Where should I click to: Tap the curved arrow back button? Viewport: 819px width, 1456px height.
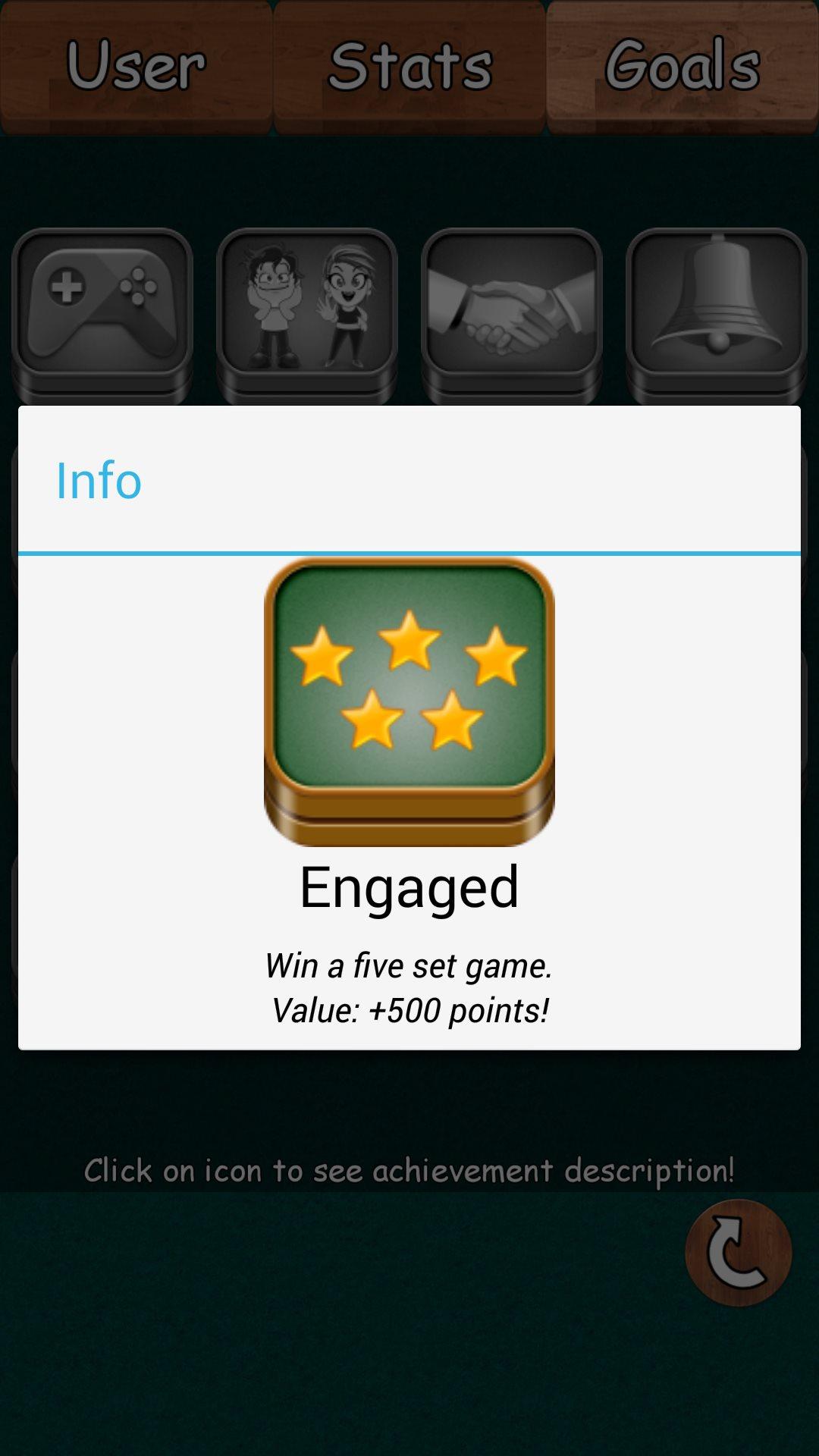[x=738, y=1252]
